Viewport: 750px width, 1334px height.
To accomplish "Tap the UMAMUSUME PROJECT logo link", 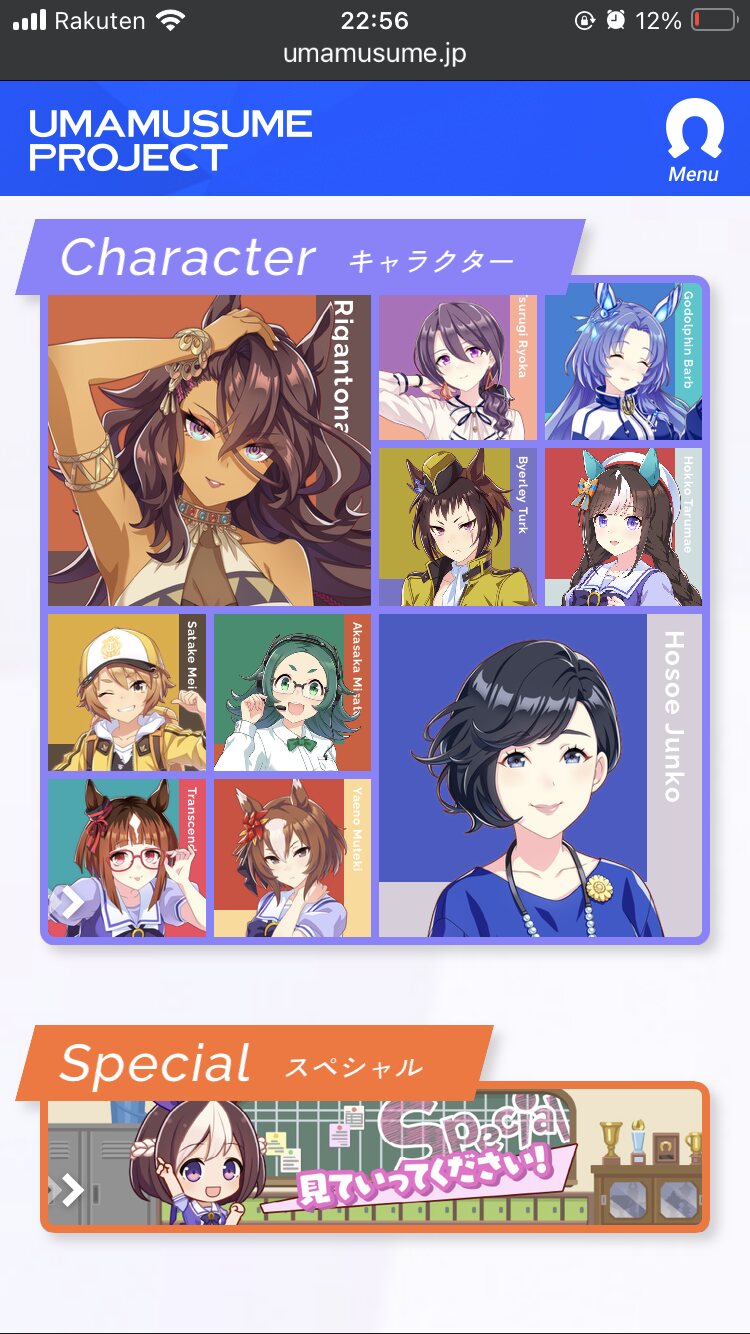I will click(170, 140).
